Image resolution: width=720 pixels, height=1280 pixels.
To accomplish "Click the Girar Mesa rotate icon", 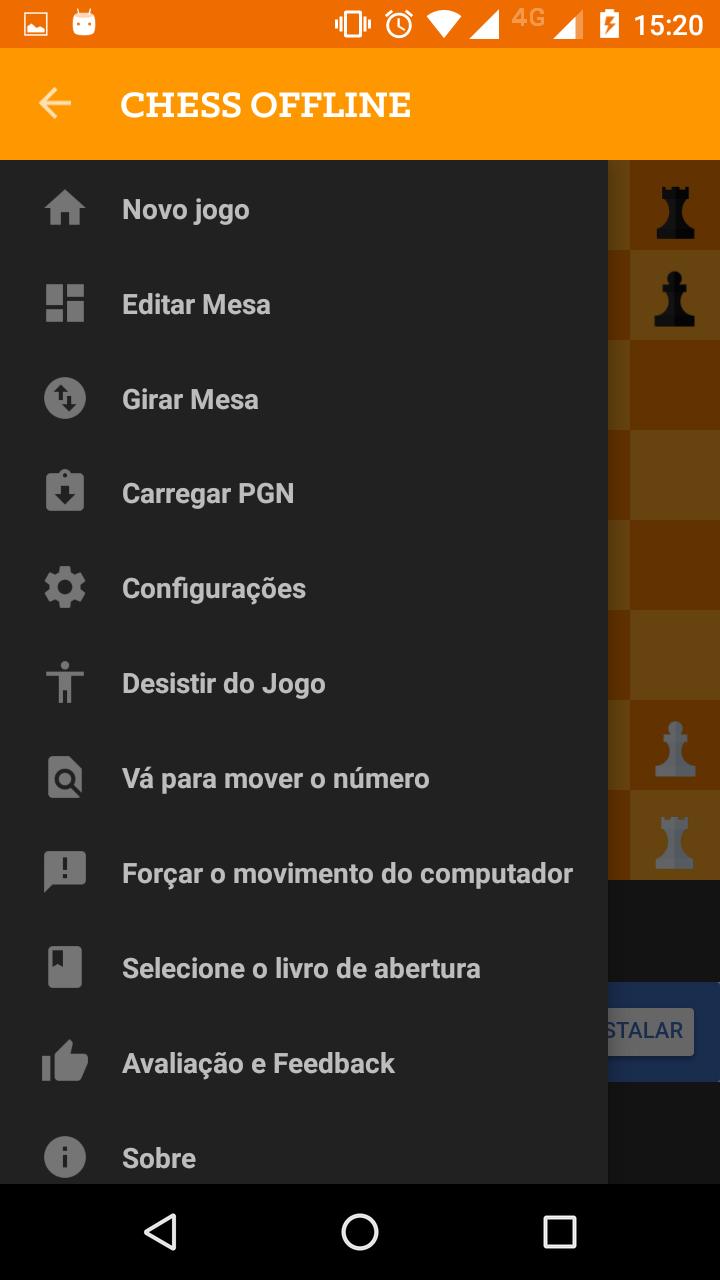I will [64, 398].
